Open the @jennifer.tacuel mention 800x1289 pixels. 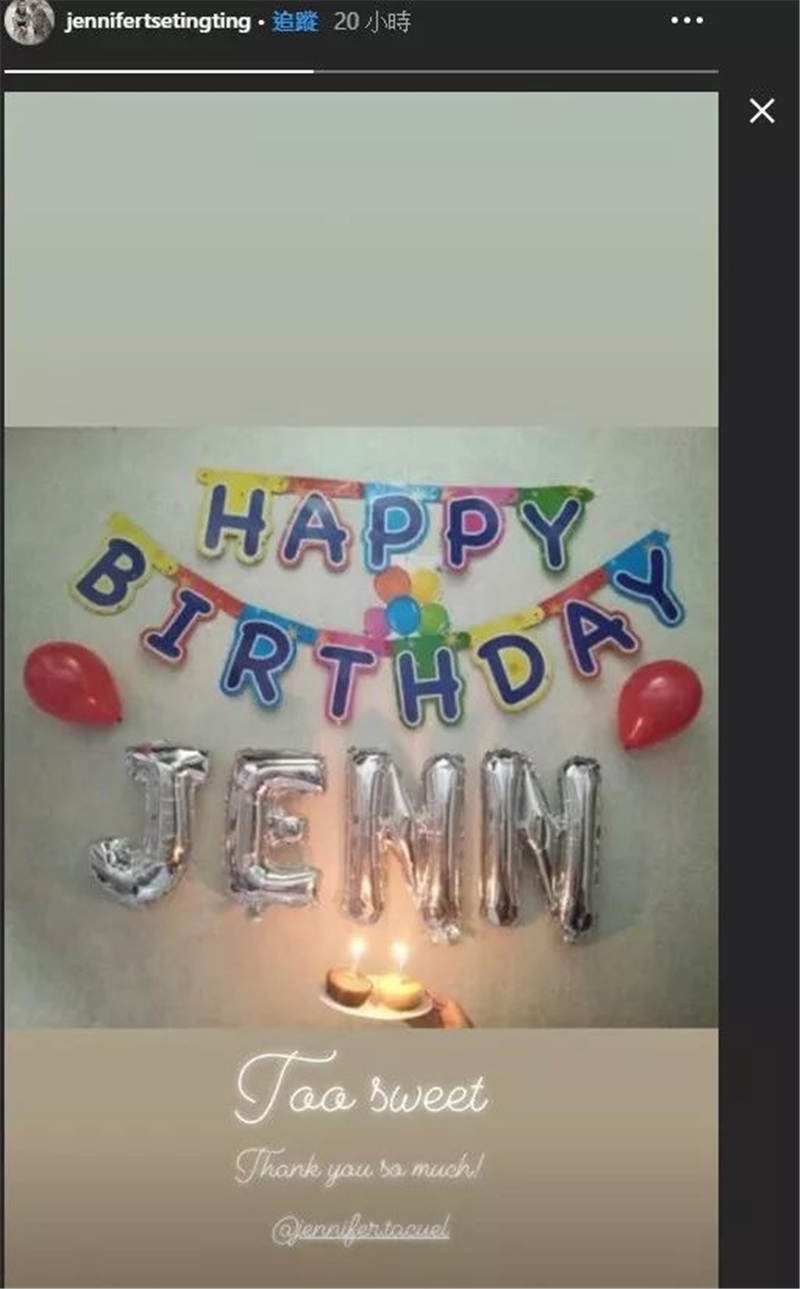click(x=360, y=1229)
